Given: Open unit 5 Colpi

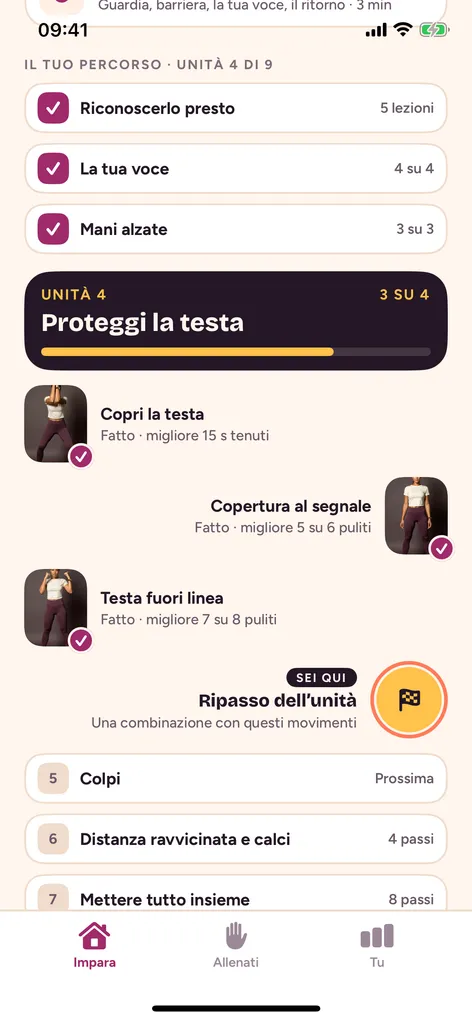Looking at the screenshot, I should [x=236, y=779].
